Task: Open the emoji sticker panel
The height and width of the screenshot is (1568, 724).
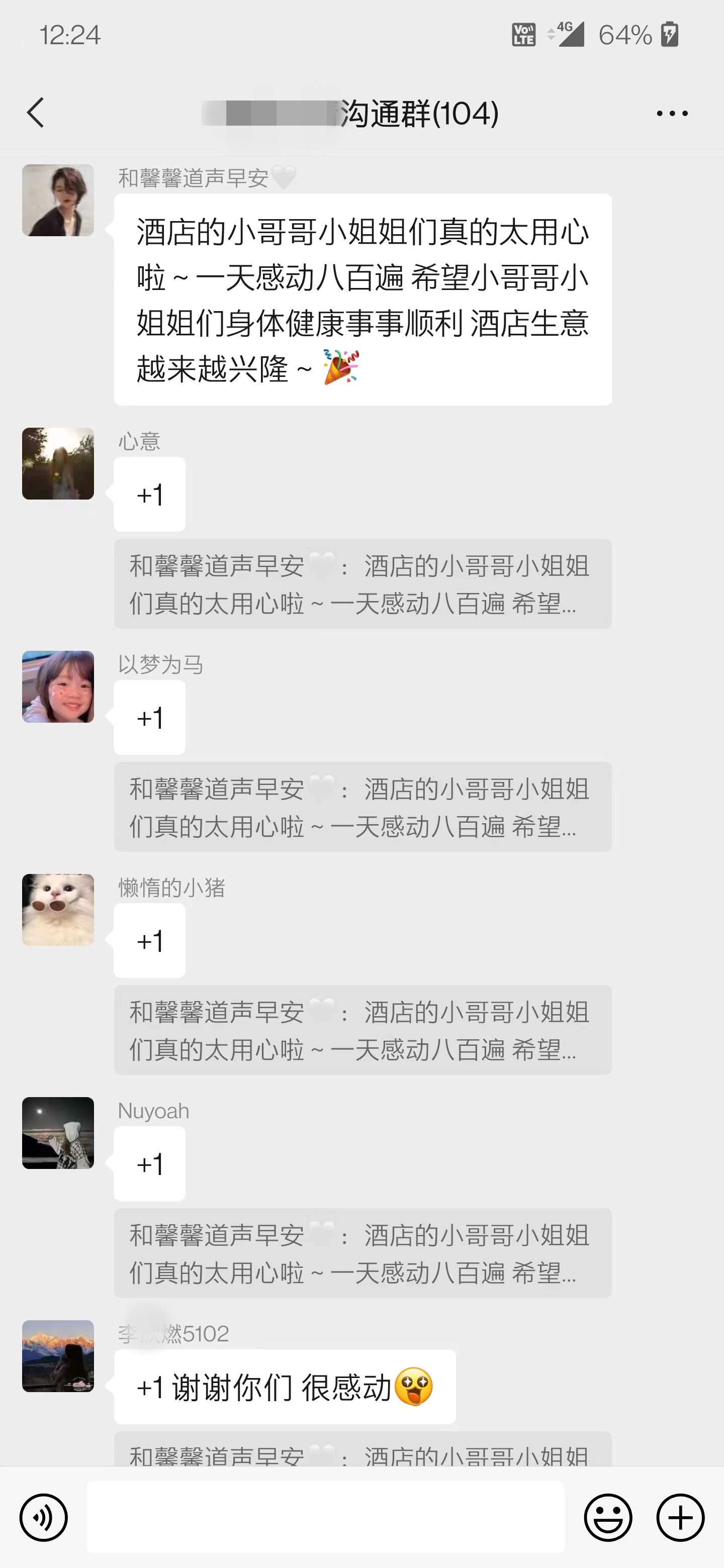Action: click(x=608, y=1517)
